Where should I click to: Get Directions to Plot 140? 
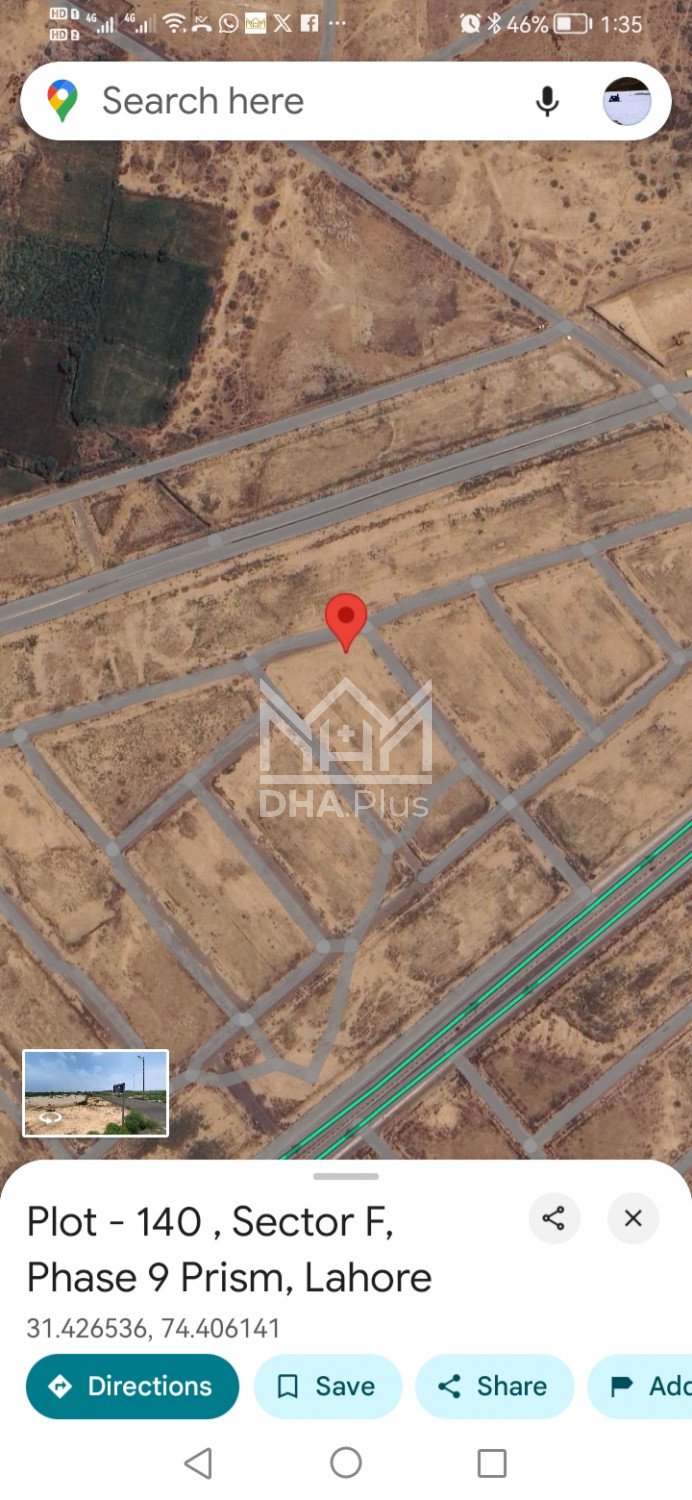pyautogui.click(x=133, y=1386)
